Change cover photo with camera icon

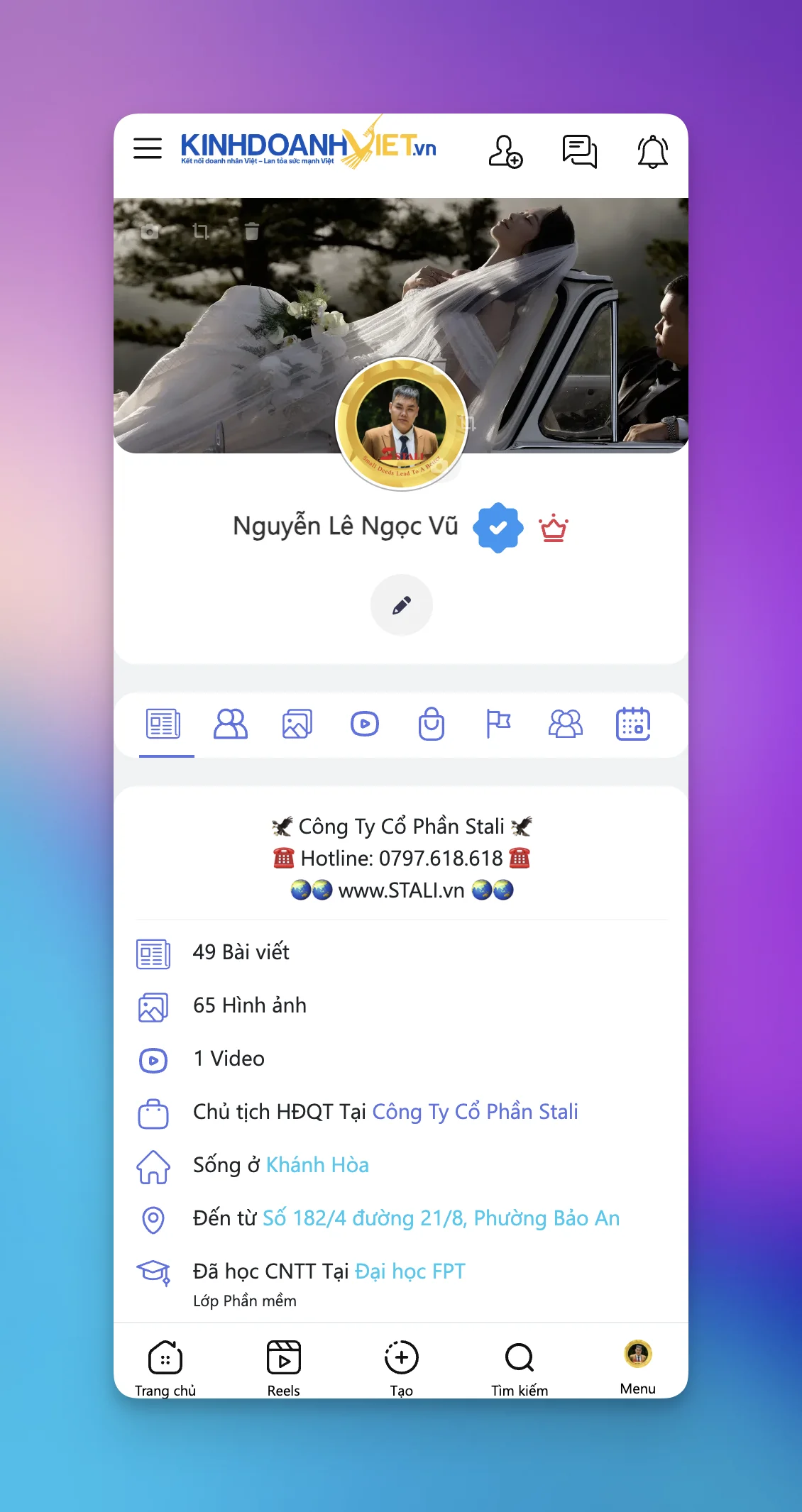pyautogui.click(x=150, y=232)
